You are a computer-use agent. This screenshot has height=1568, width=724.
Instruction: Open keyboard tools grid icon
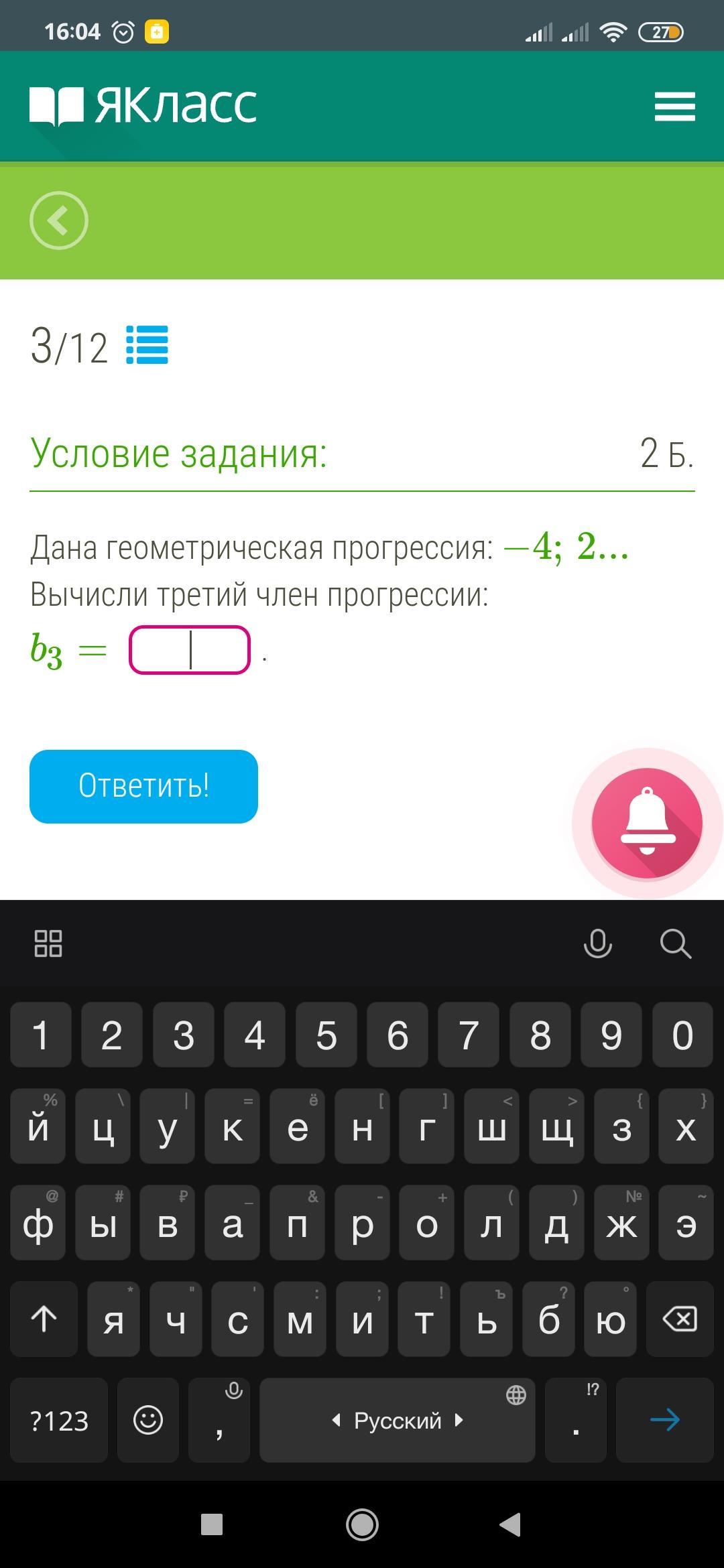tap(48, 943)
